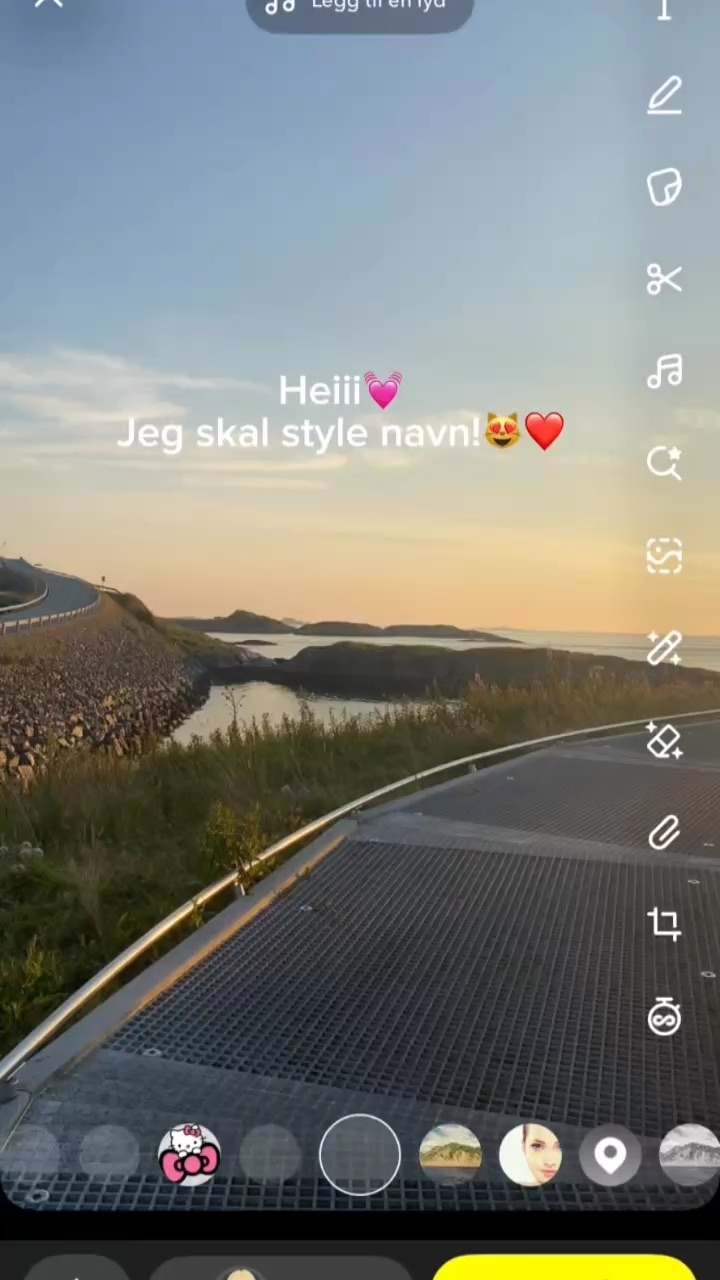Attach a link with the paperclip
Screen dimensions: 720x1280
coord(664,832)
